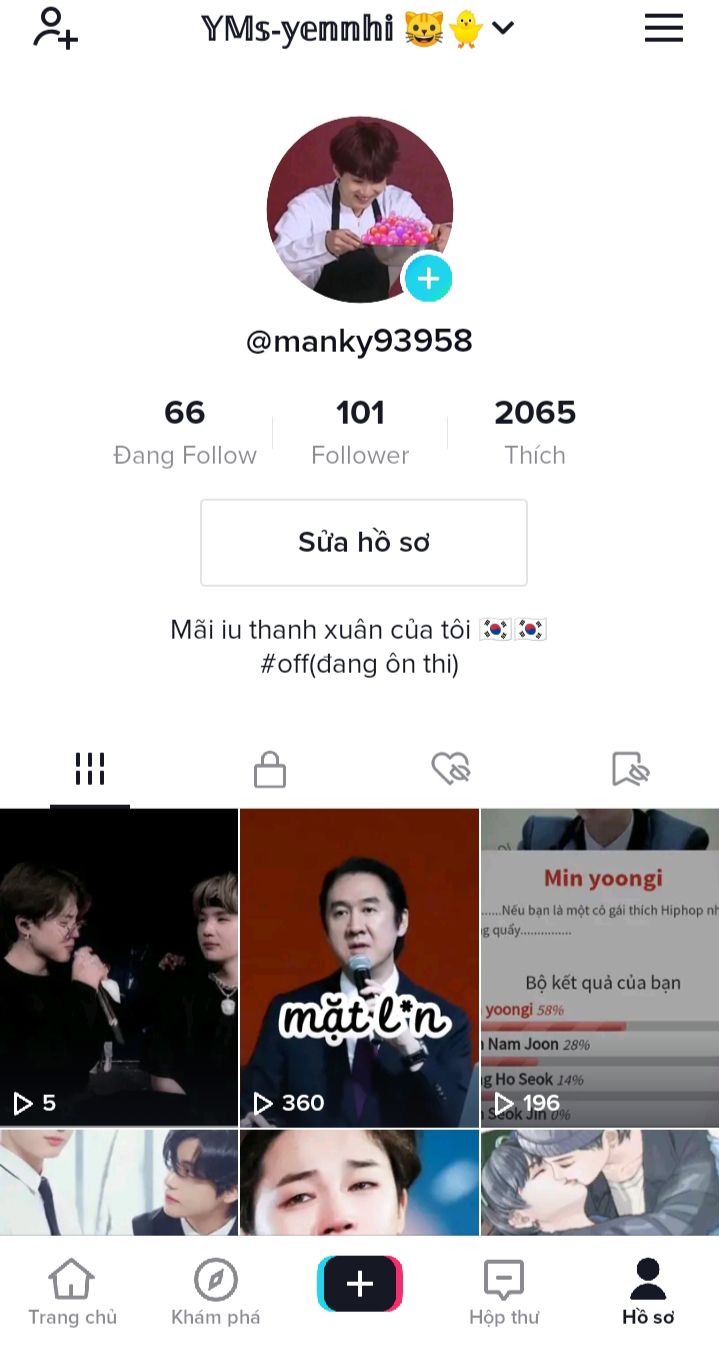Viewport: 719px width, 1362px height.
Task: Expand the YMs-yennhi account switcher
Action: click(358, 29)
